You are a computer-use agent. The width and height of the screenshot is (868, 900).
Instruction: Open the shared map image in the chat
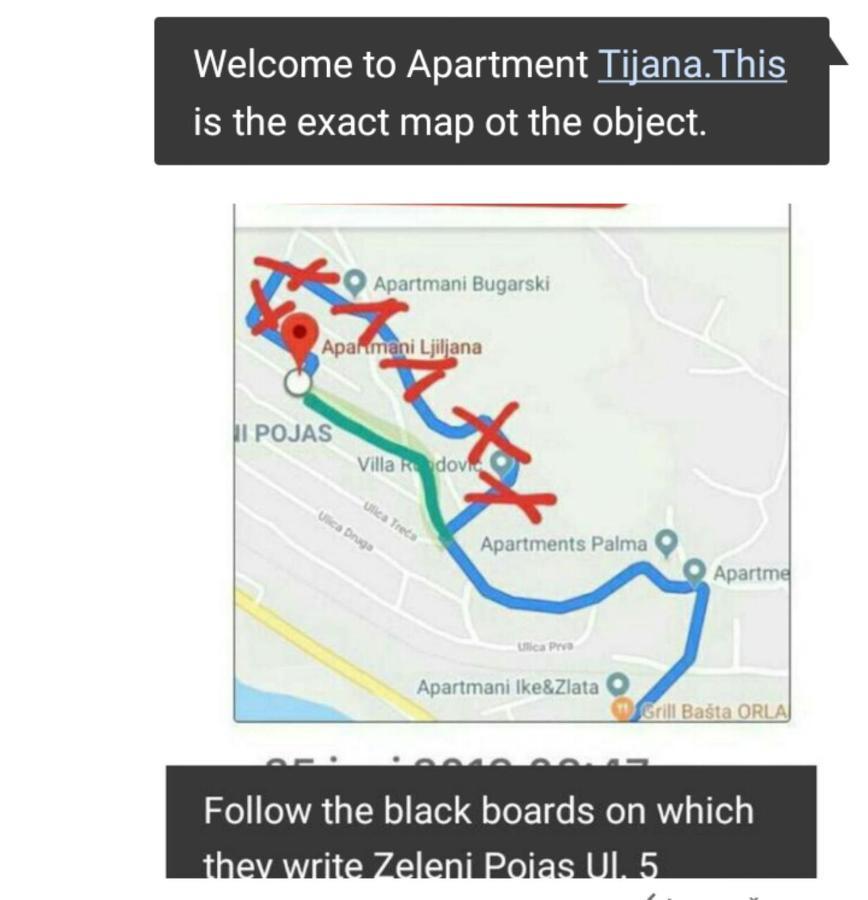[511, 462]
